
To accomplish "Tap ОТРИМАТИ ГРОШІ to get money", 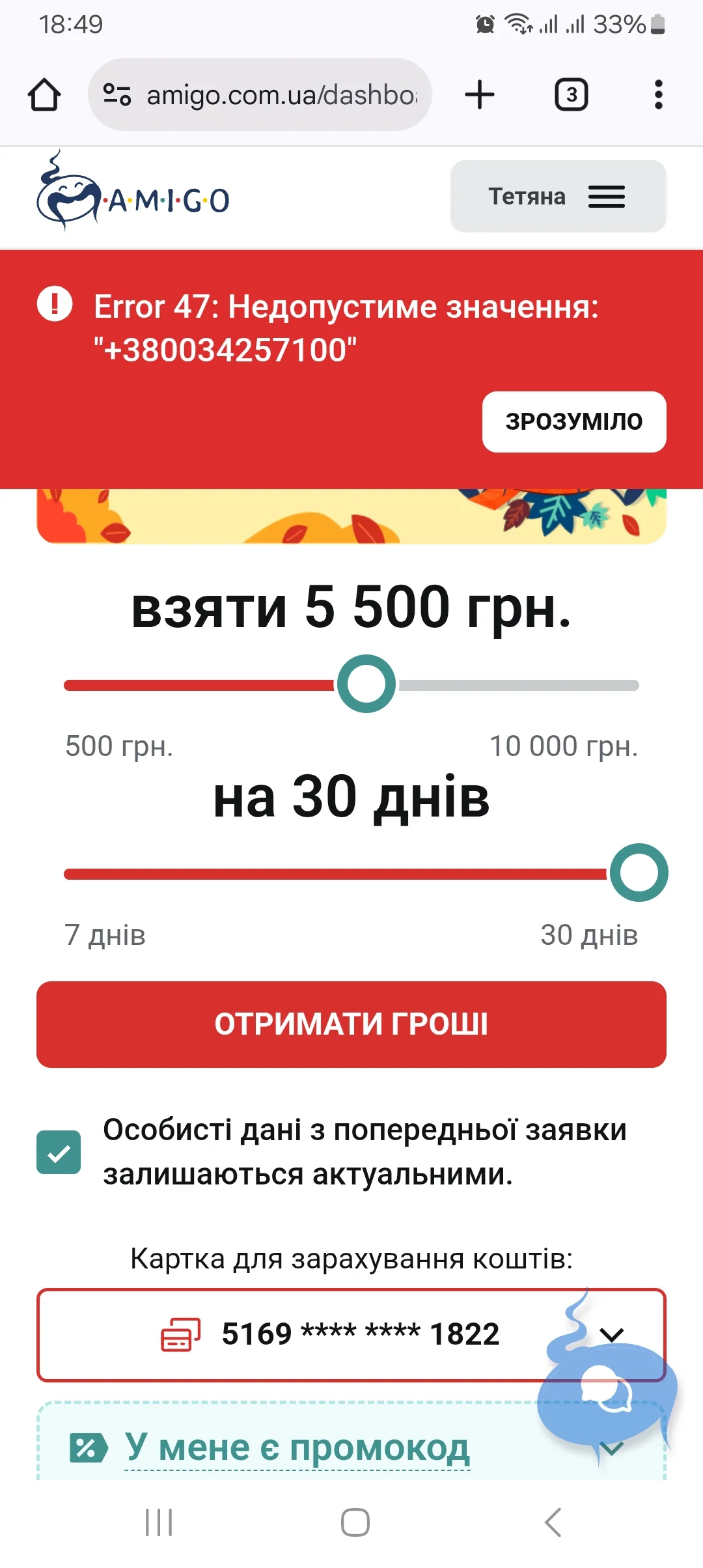I will click(351, 1024).
